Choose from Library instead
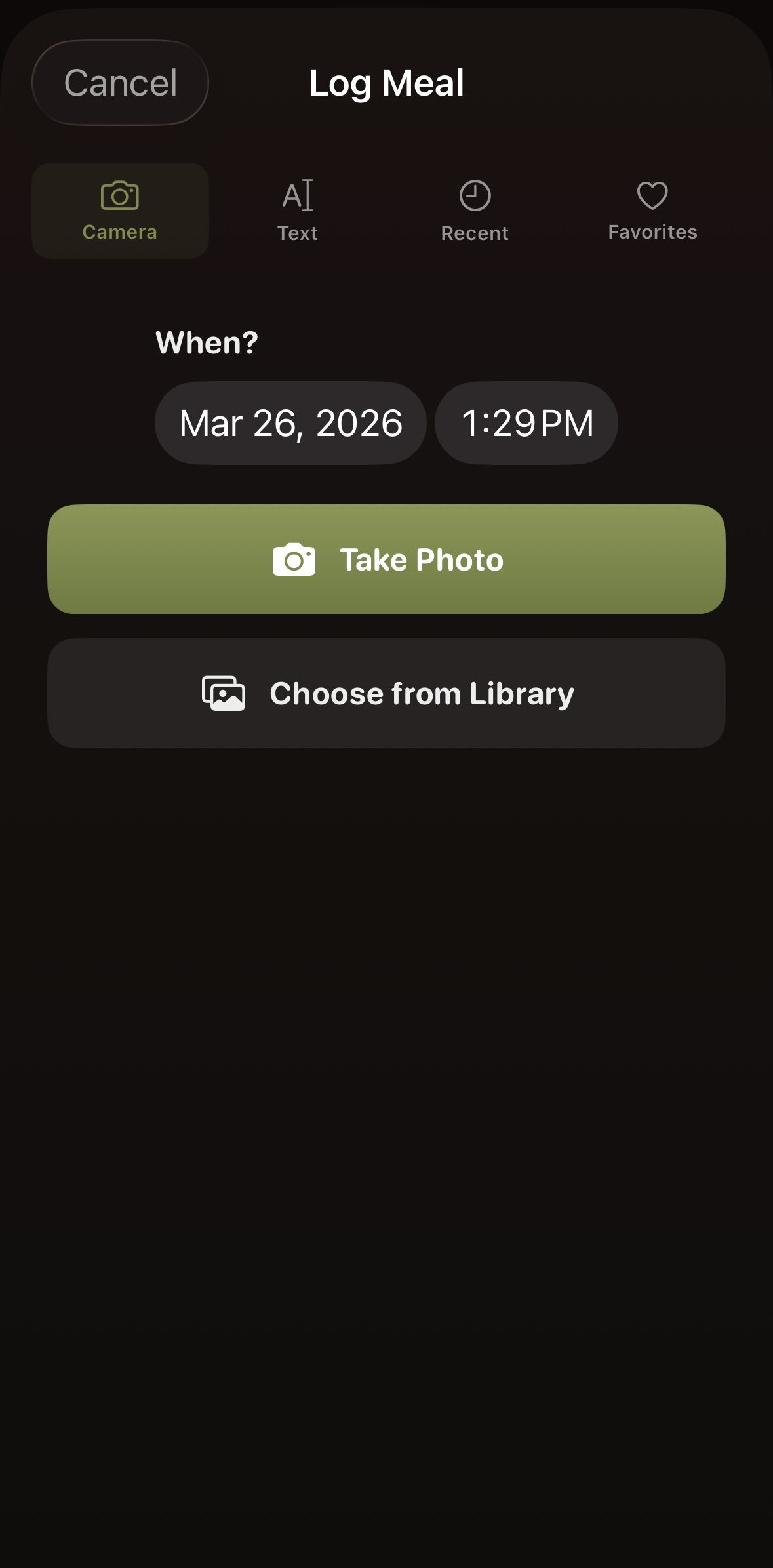Screen dimensions: 773x1568 coord(386,693)
